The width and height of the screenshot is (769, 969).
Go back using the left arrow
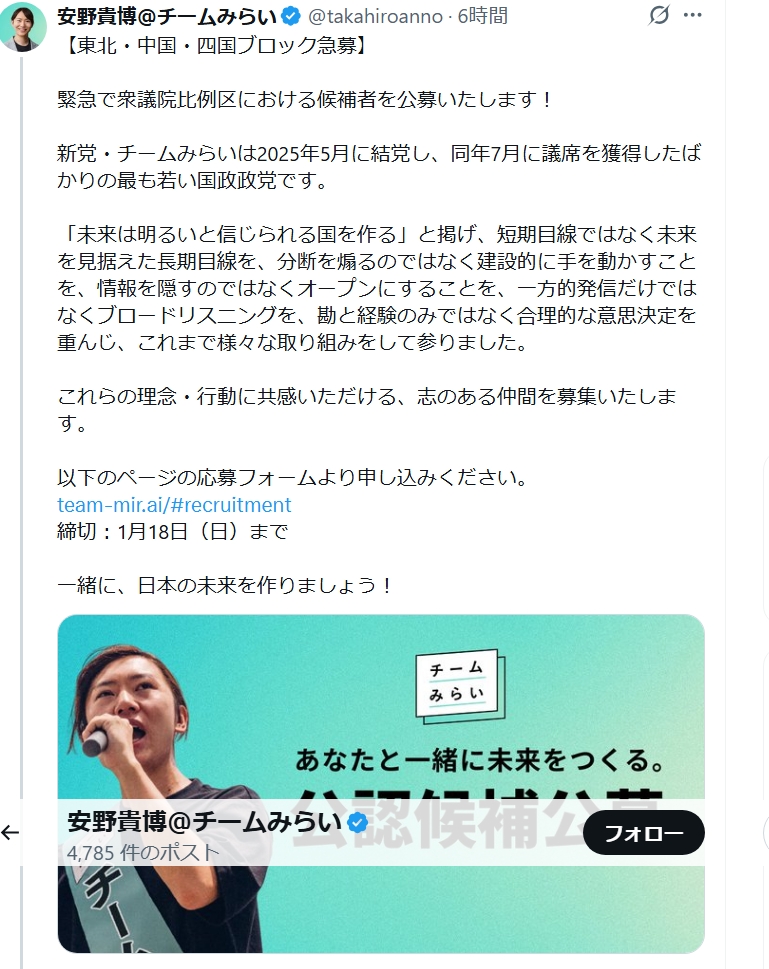point(11,832)
